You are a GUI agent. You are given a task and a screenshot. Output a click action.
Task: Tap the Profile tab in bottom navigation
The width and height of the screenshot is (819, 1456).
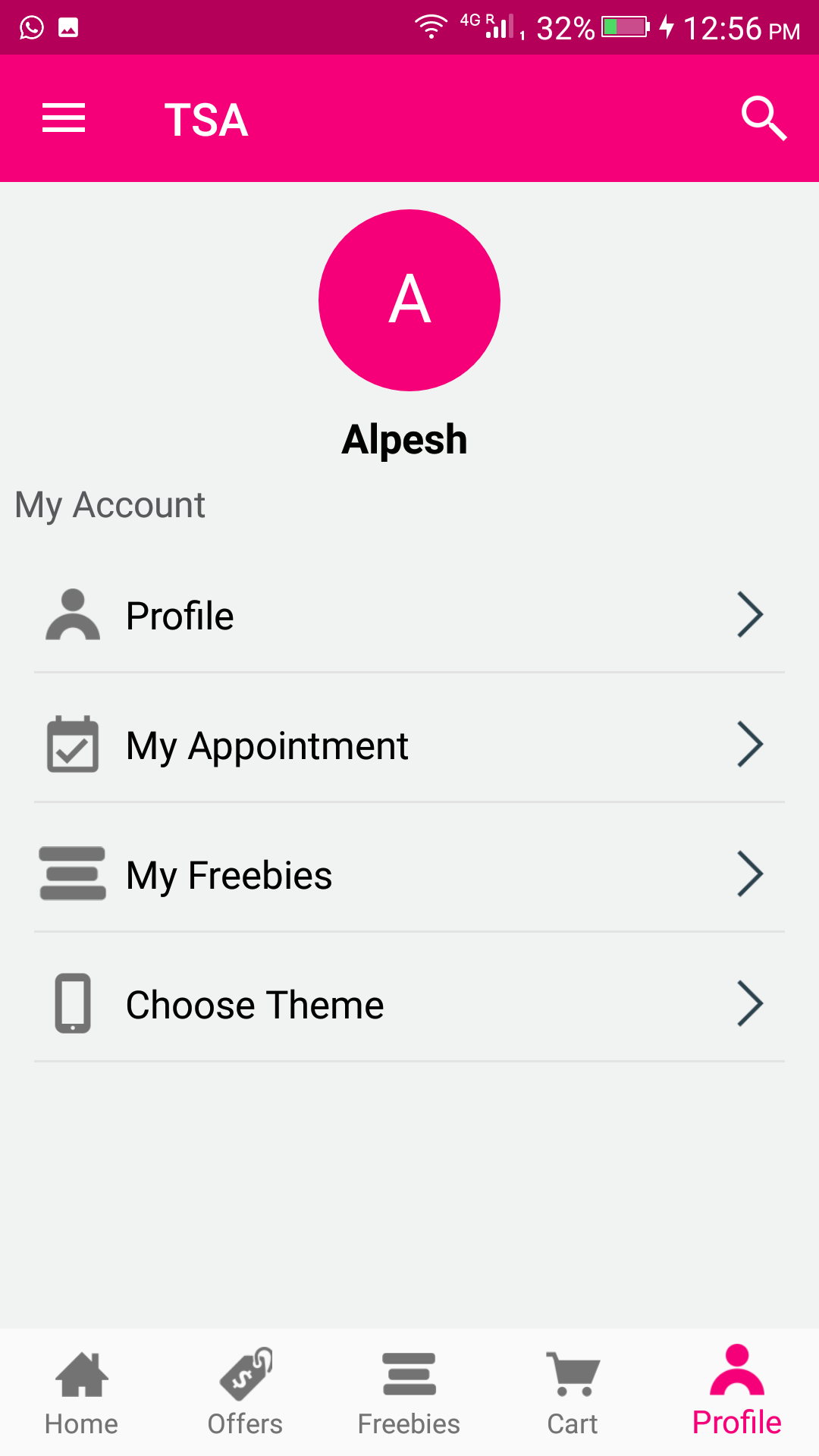coord(737,1392)
